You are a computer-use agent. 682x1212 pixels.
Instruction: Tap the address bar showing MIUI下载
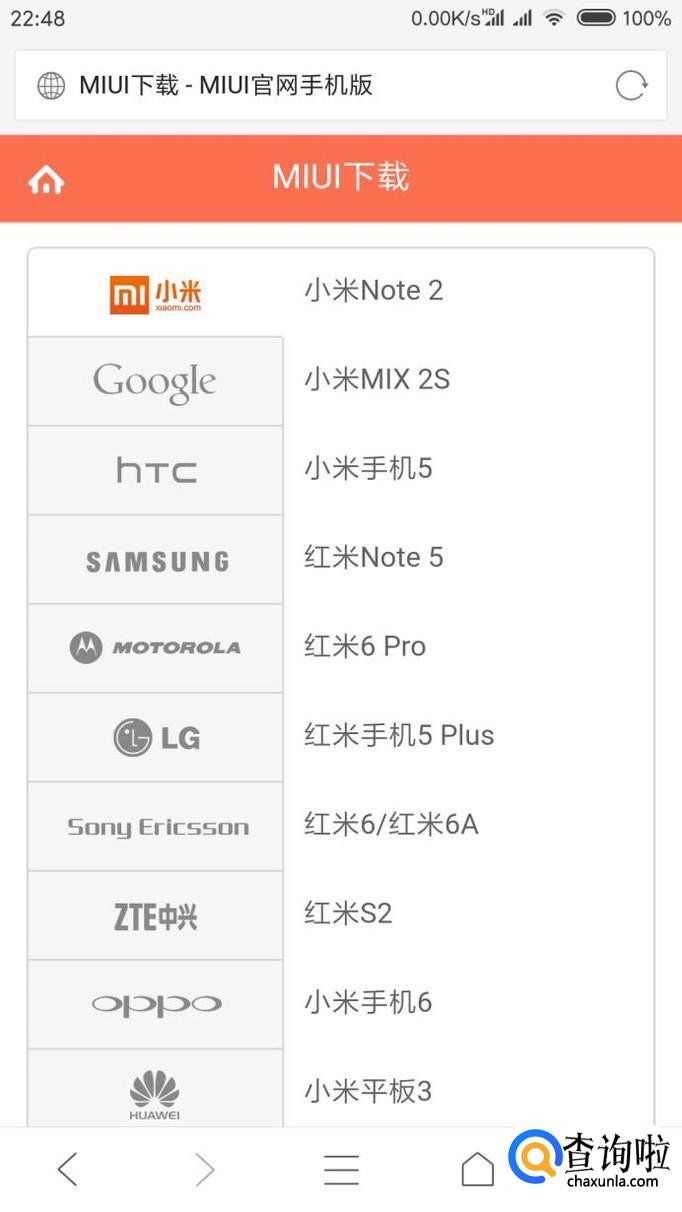click(300, 86)
